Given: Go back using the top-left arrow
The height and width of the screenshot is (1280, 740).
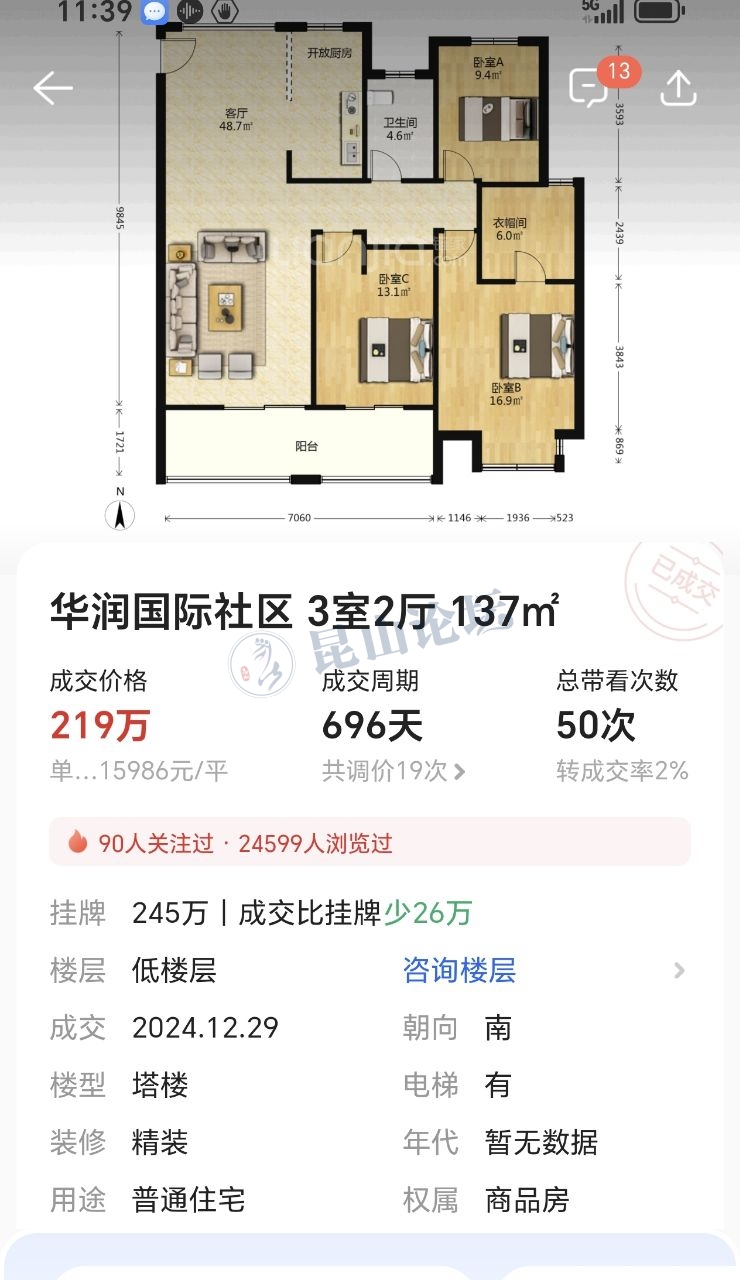Looking at the screenshot, I should [53, 88].
